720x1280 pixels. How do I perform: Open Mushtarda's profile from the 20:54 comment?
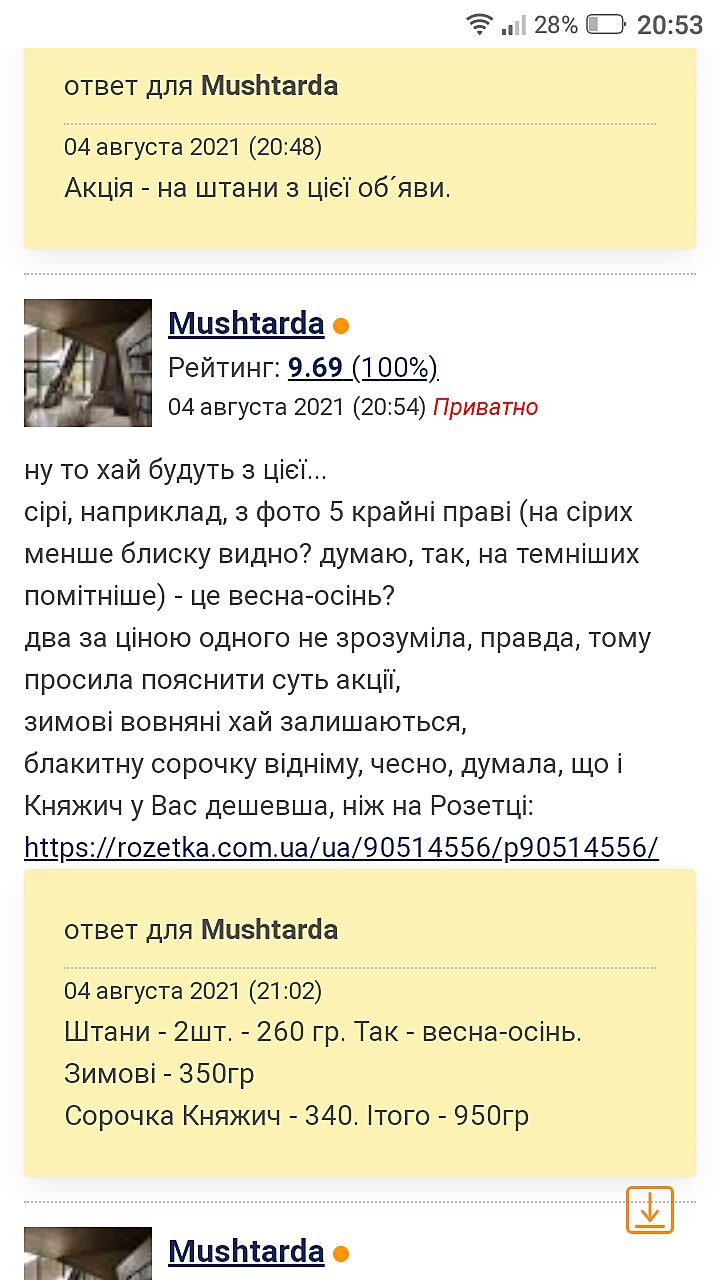tap(246, 324)
